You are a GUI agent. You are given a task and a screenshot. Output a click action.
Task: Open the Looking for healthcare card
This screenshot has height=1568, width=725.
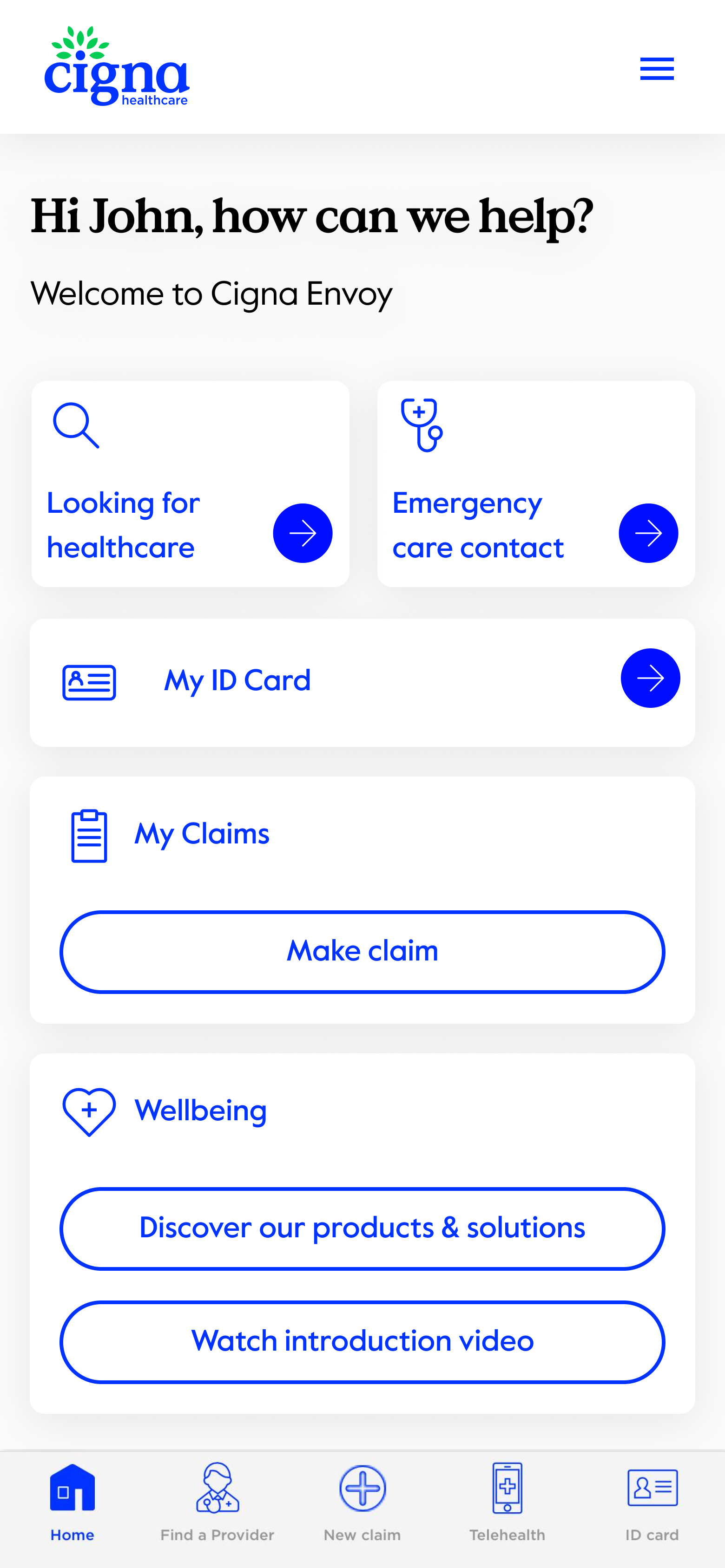click(190, 484)
